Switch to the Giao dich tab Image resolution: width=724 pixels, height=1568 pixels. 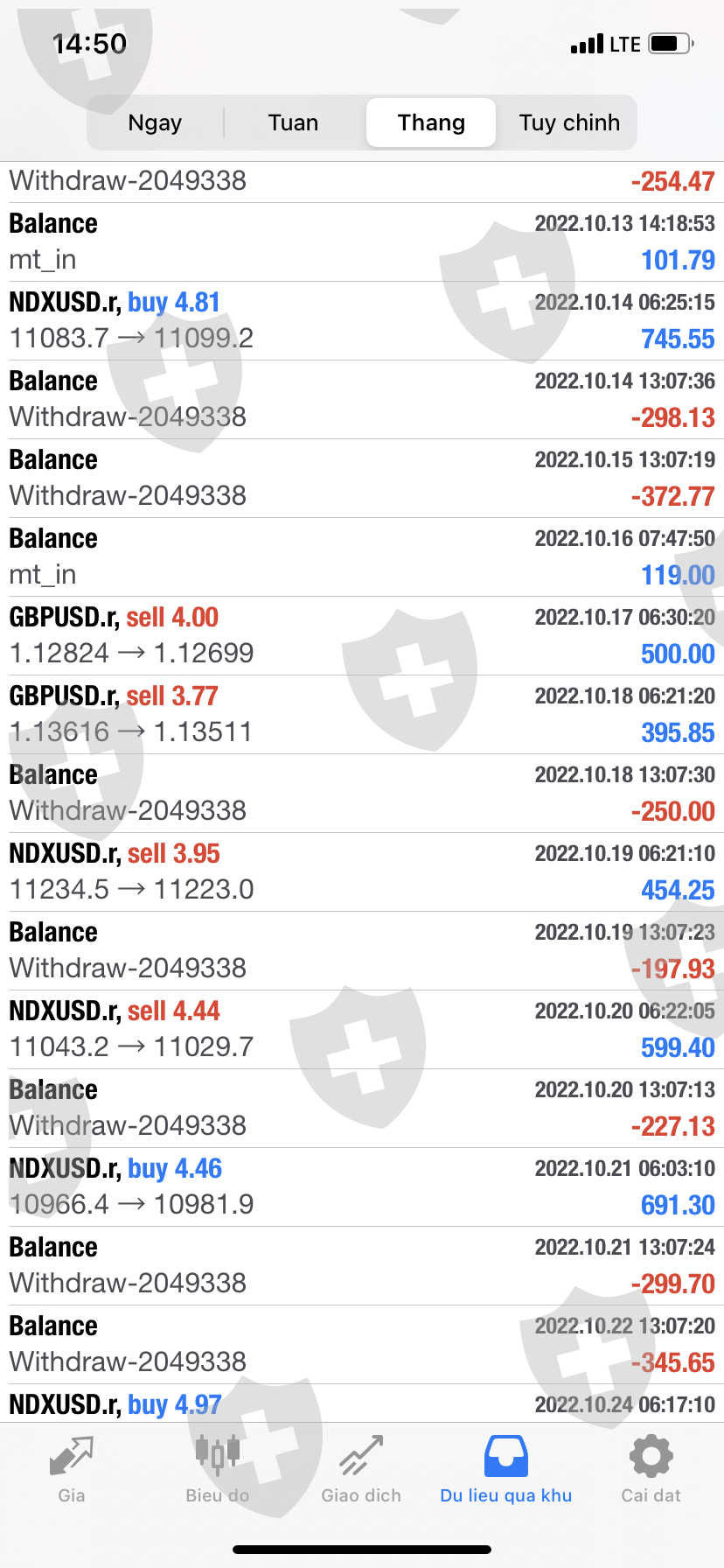point(361,1470)
